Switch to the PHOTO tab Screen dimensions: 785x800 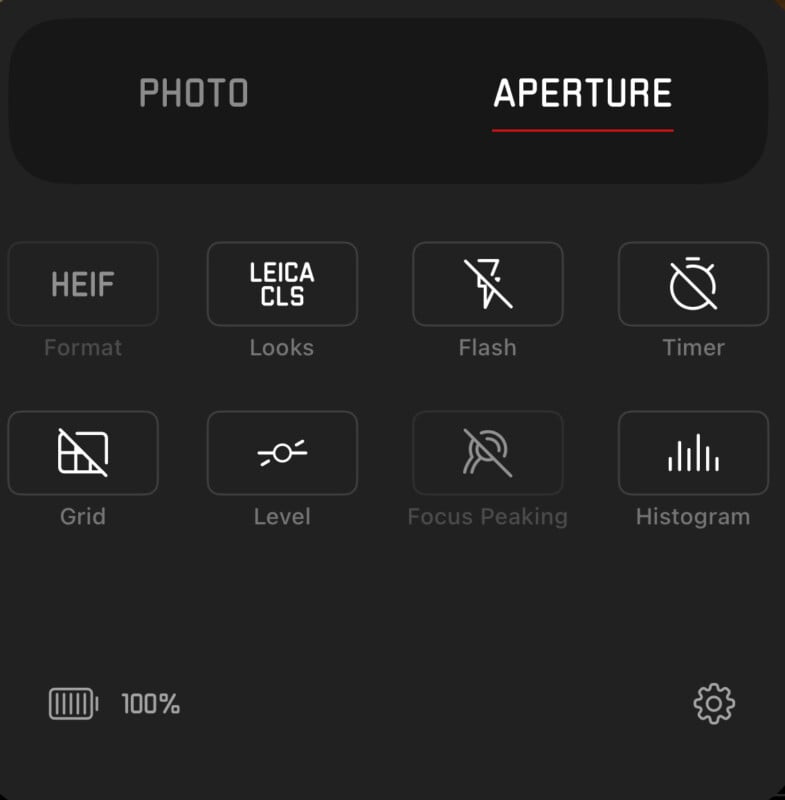[196, 94]
